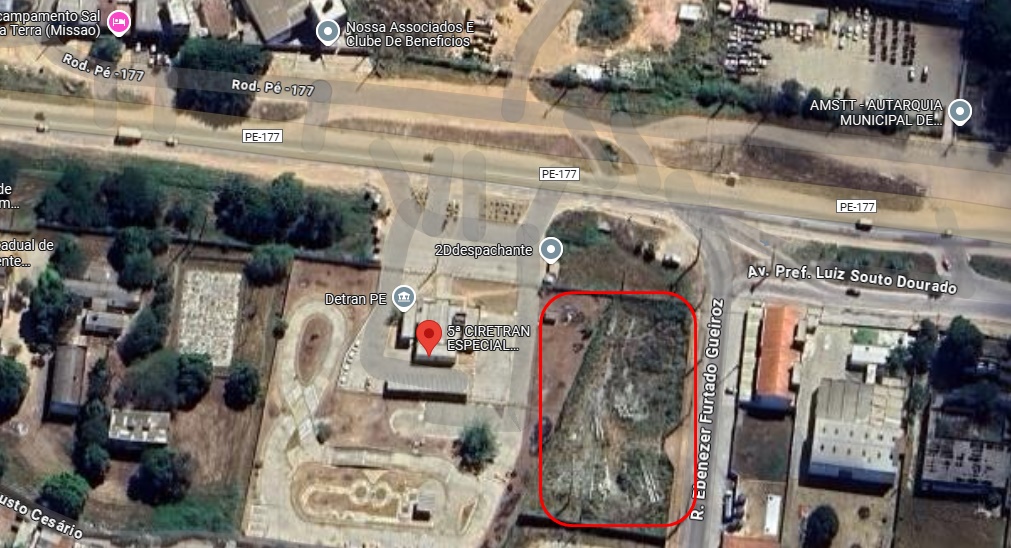Open the Acampamento Sal da Terra lodging pin

118,21
